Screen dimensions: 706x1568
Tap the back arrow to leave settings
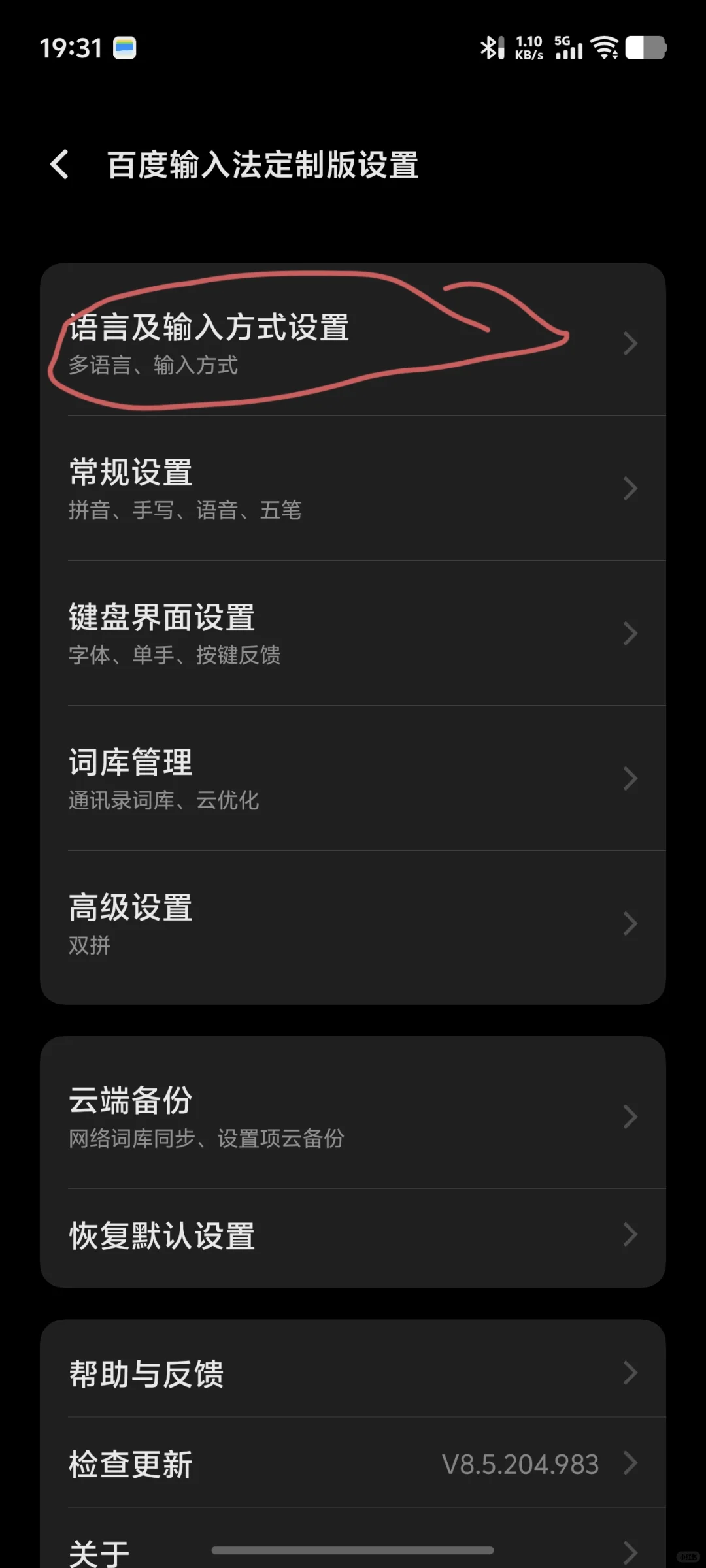[x=59, y=165]
